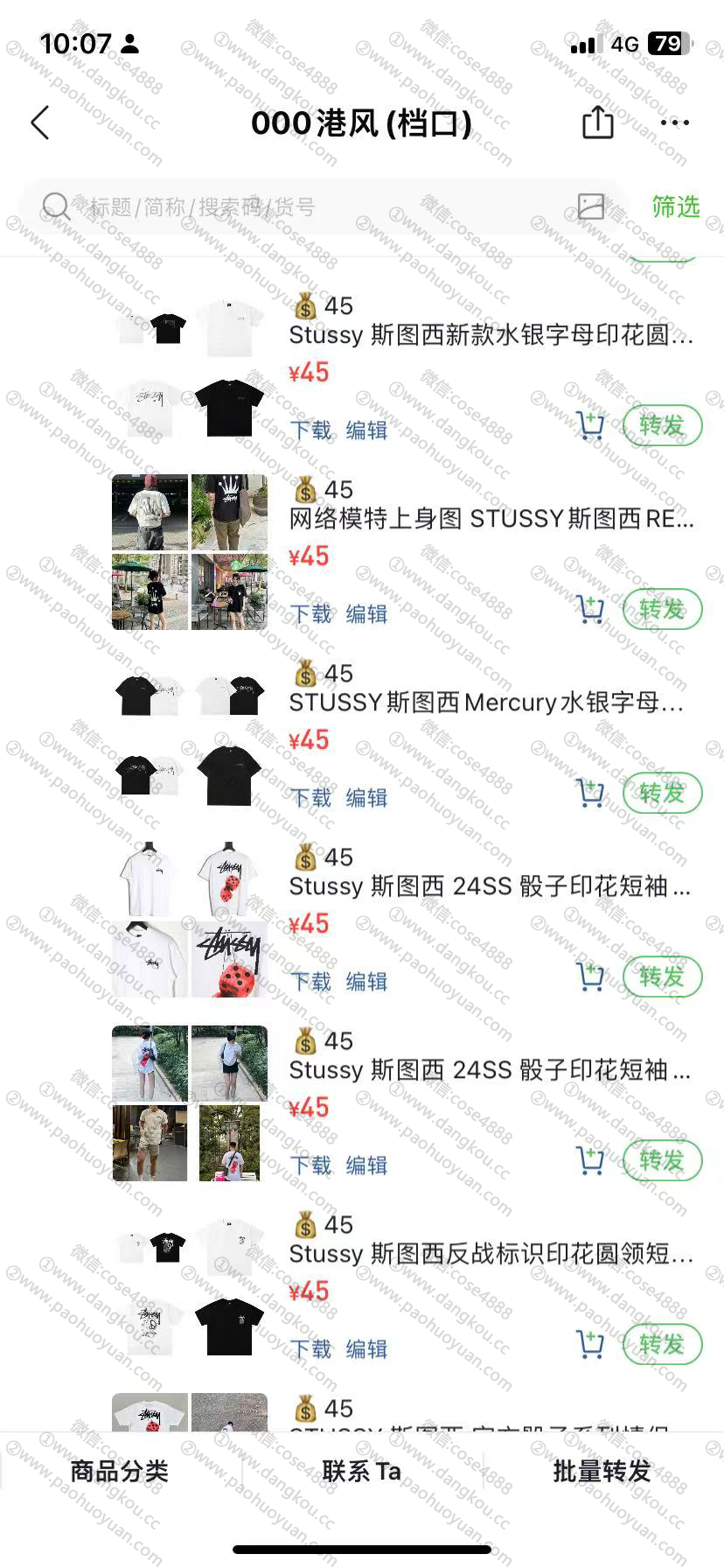
Task: Open Stussy 新款水银字母印花 product
Action: 491,335
